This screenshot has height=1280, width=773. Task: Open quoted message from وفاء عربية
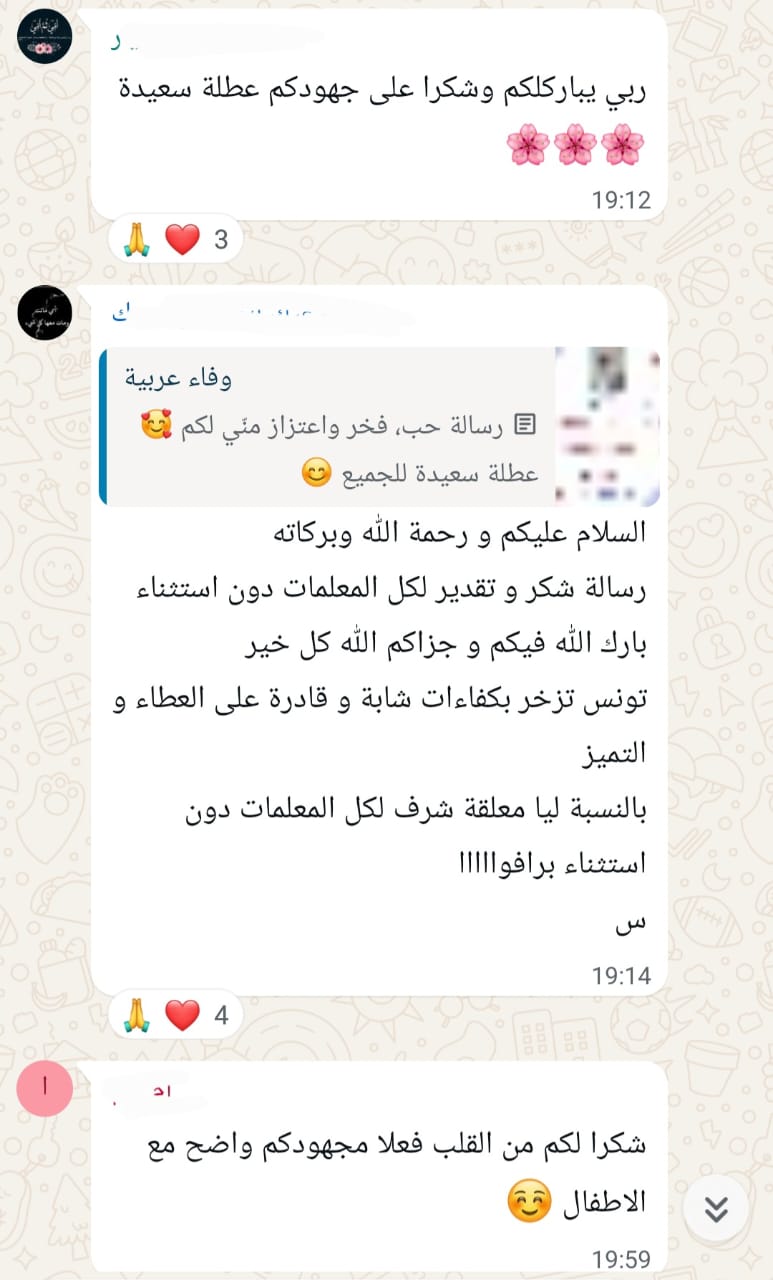tap(380, 426)
